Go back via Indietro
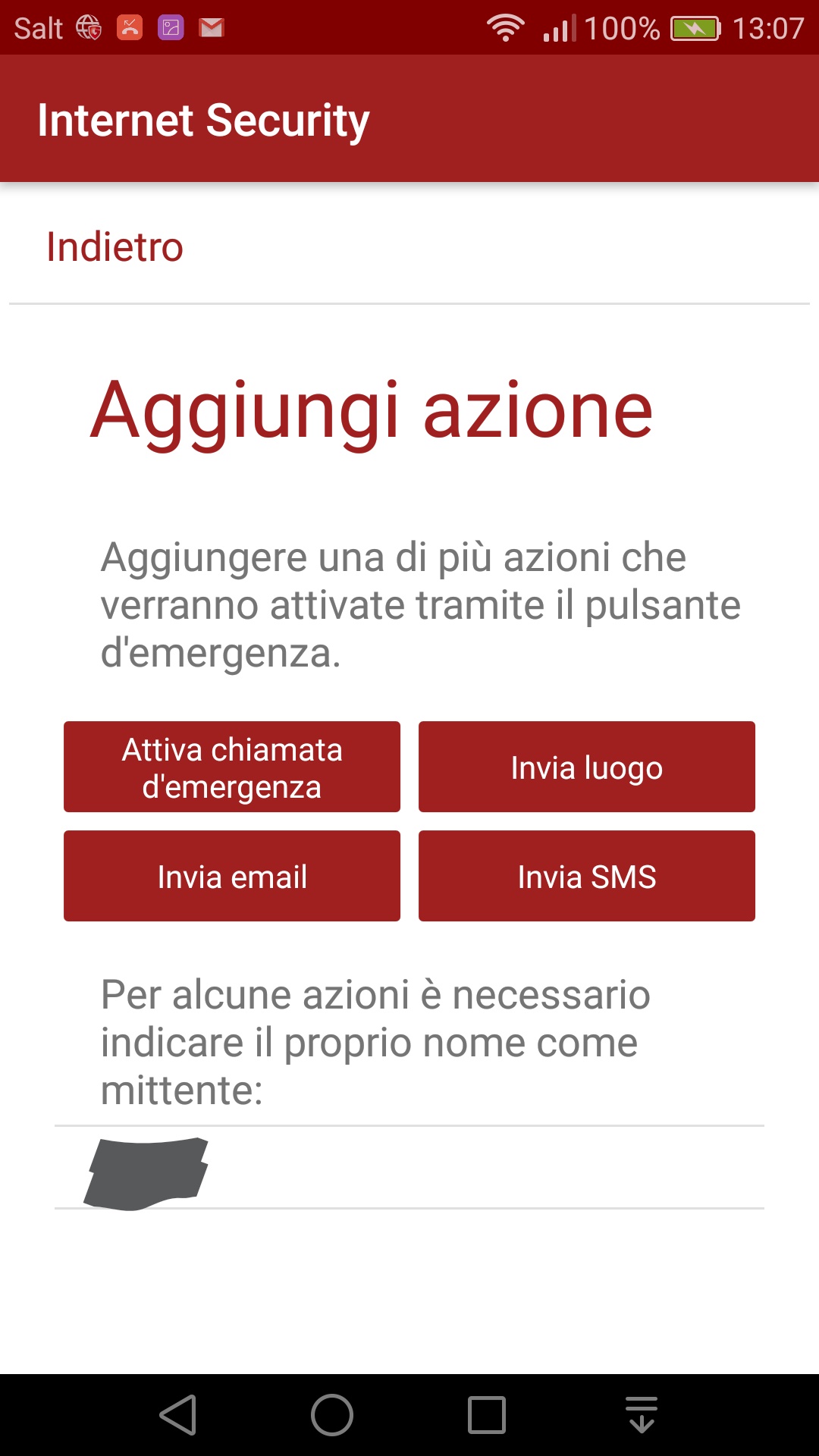The image size is (819, 1456). [x=115, y=247]
